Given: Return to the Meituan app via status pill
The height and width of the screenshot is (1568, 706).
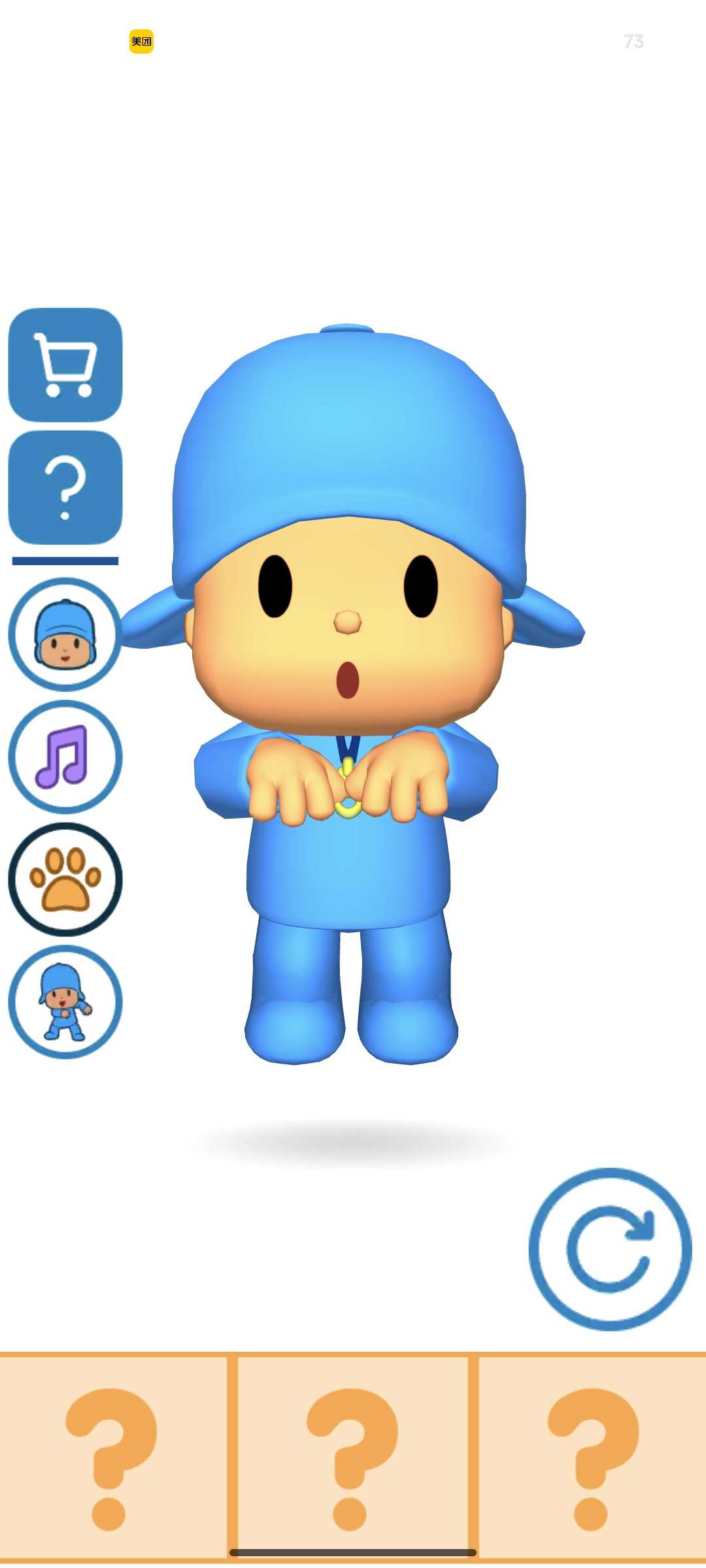Looking at the screenshot, I should [x=141, y=41].
